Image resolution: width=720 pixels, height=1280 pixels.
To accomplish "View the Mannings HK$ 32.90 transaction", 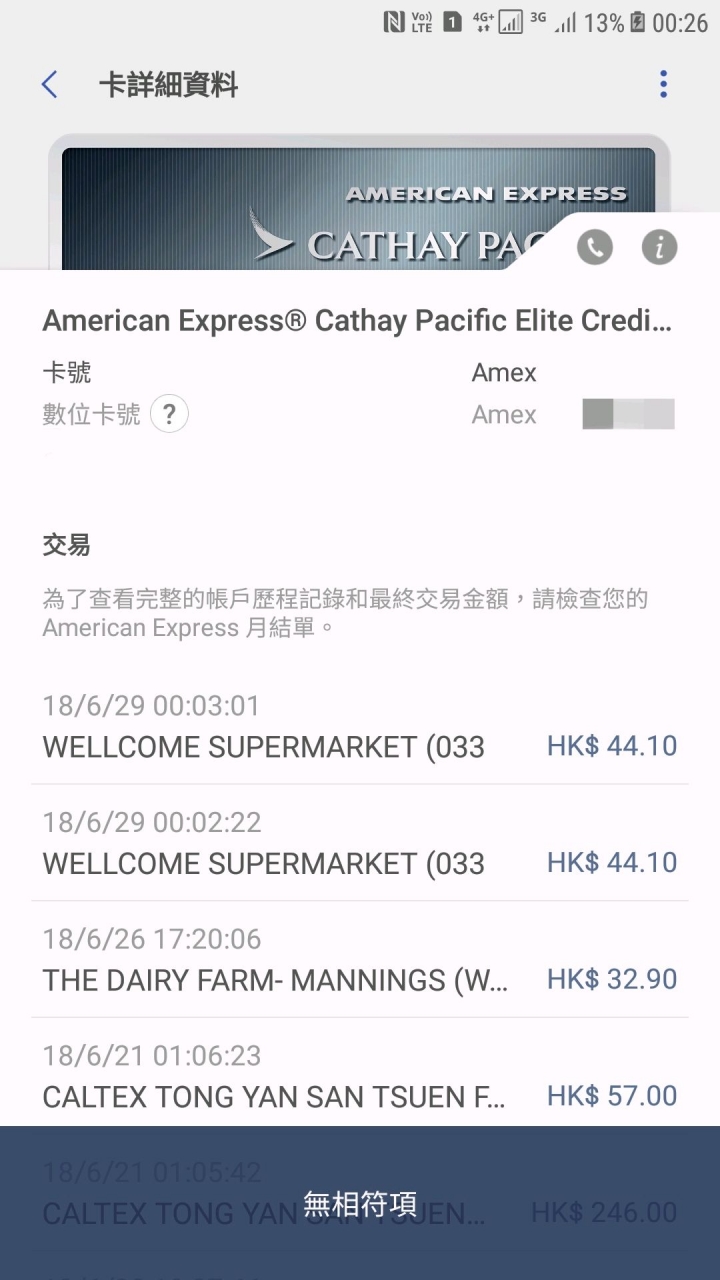I will tap(360, 960).
